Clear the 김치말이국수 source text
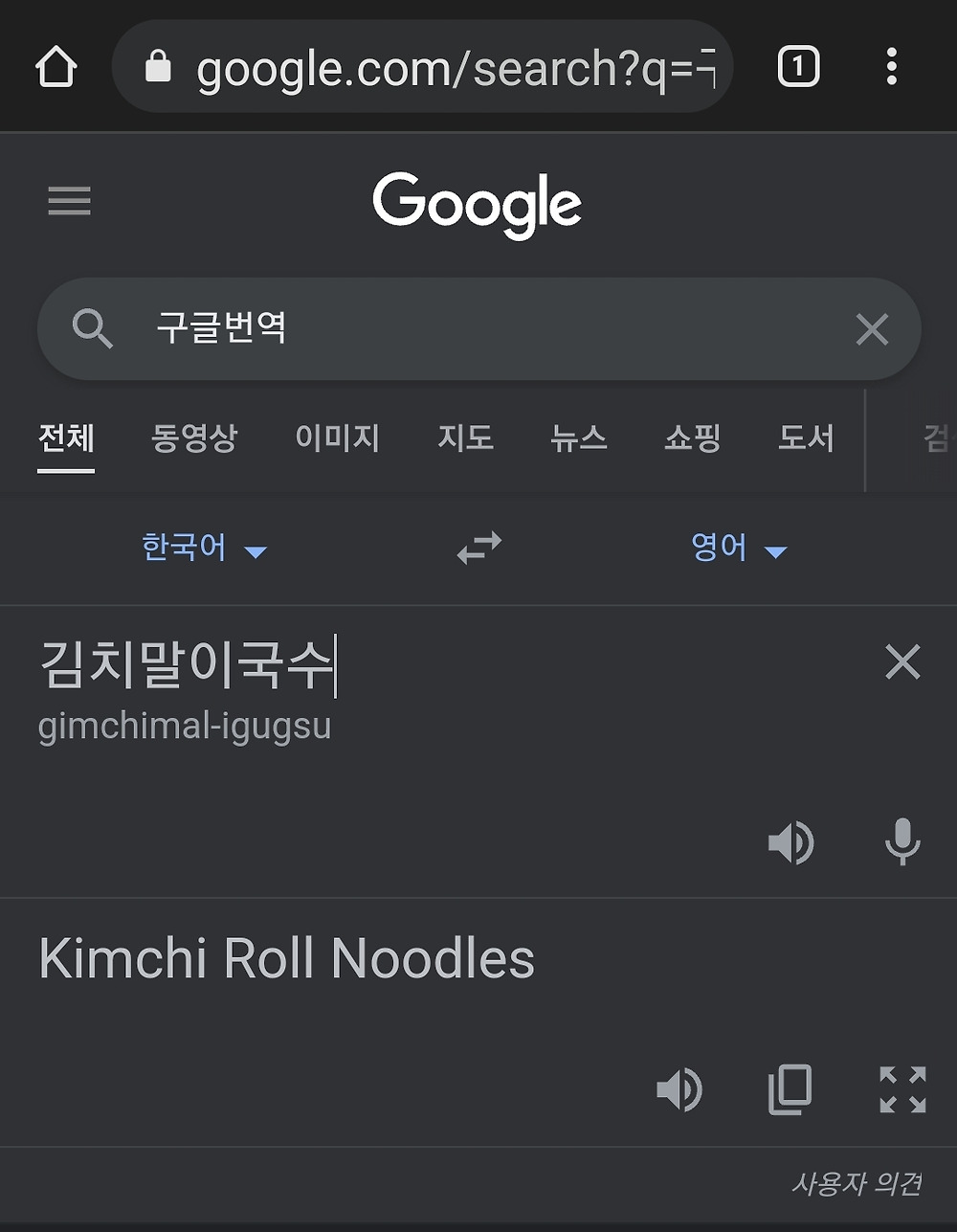This screenshot has height=1232, width=957. 901,661
